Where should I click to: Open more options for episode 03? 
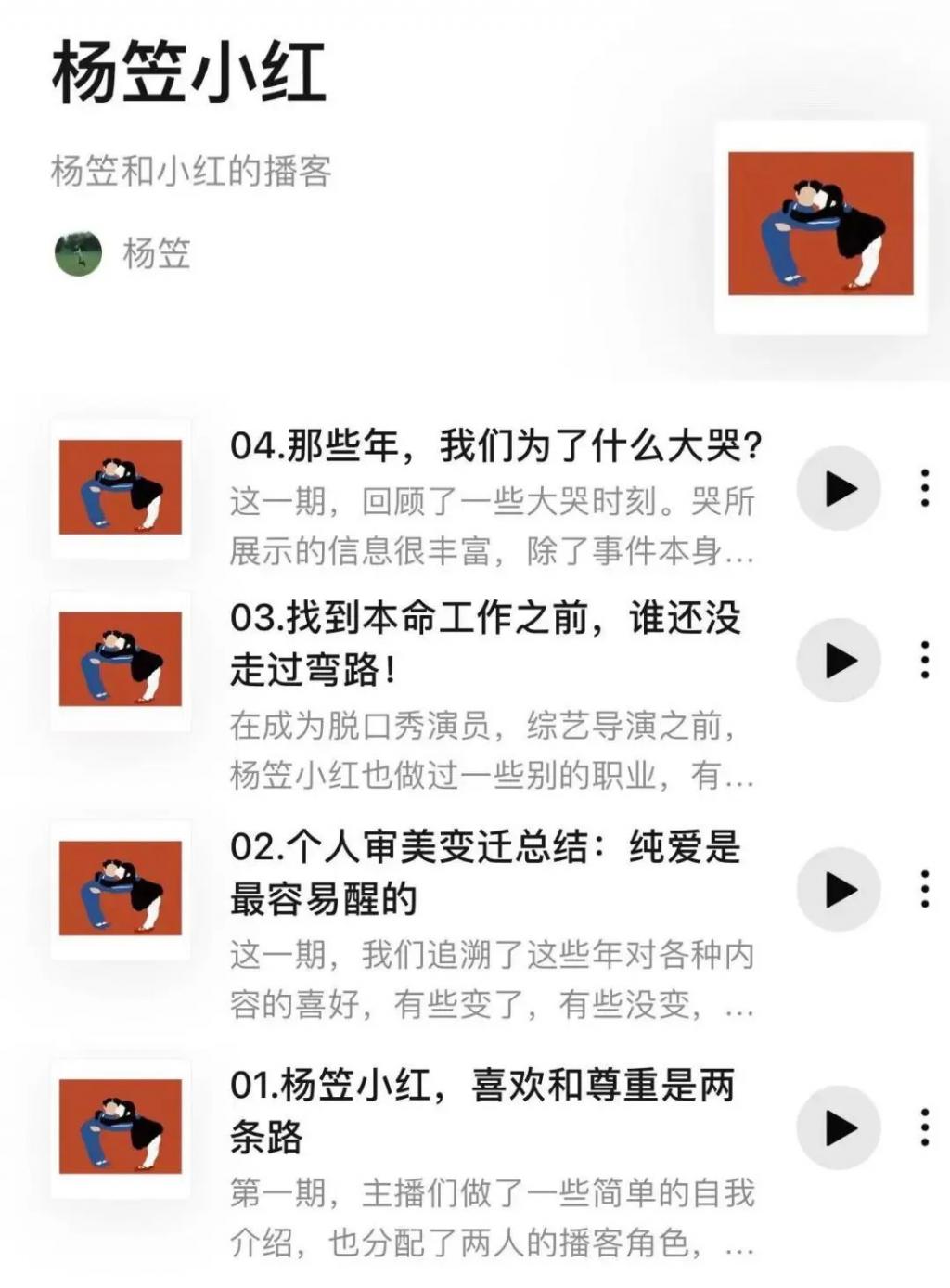pyautogui.click(x=924, y=661)
